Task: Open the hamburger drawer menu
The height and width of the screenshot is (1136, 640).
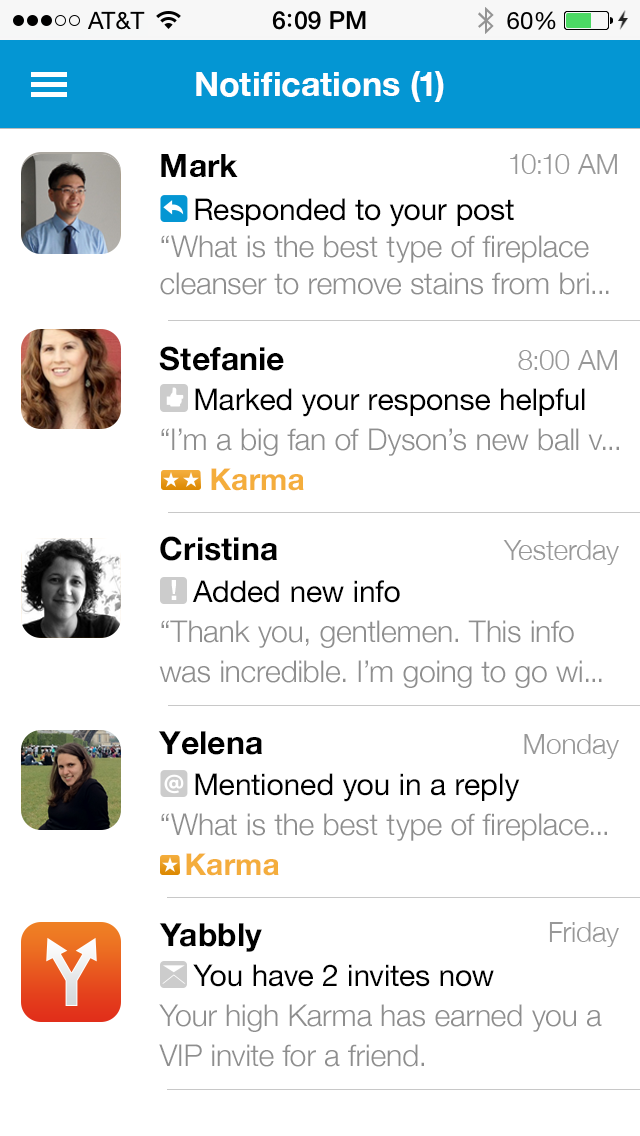Action: [x=49, y=85]
